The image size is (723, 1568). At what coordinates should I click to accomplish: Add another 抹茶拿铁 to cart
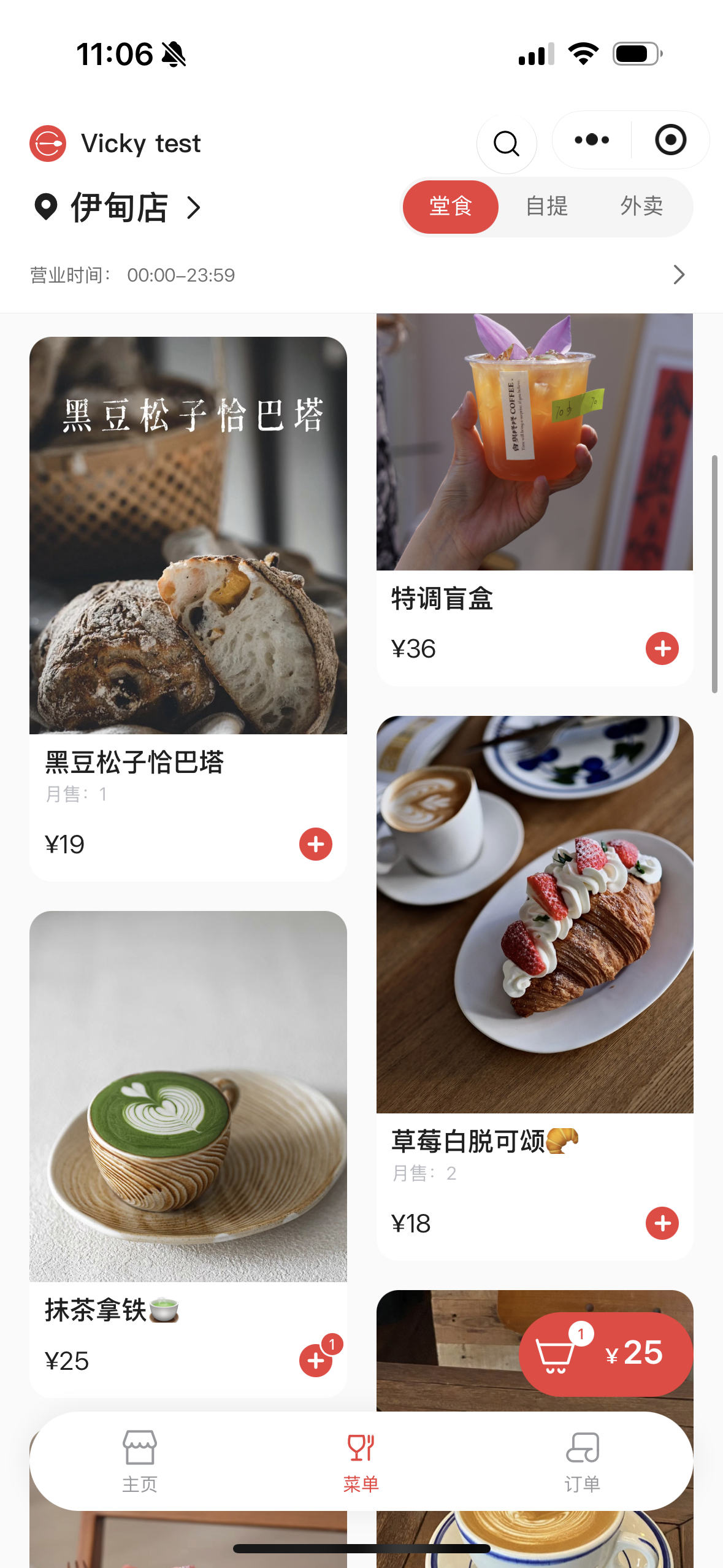click(315, 1361)
